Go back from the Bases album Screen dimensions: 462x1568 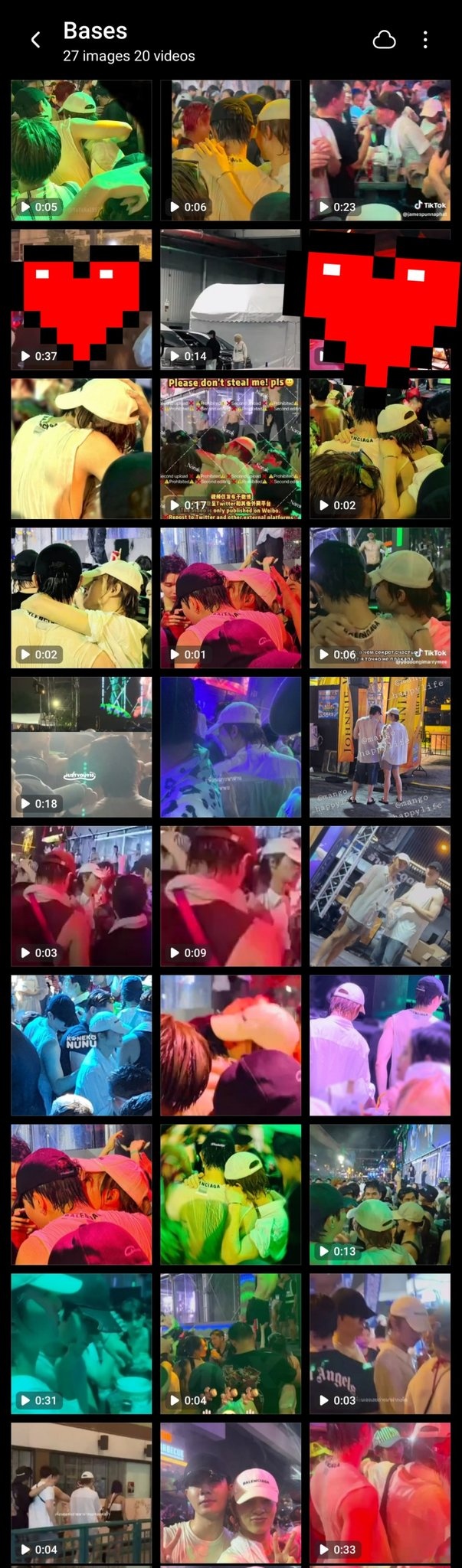click(35, 40)
